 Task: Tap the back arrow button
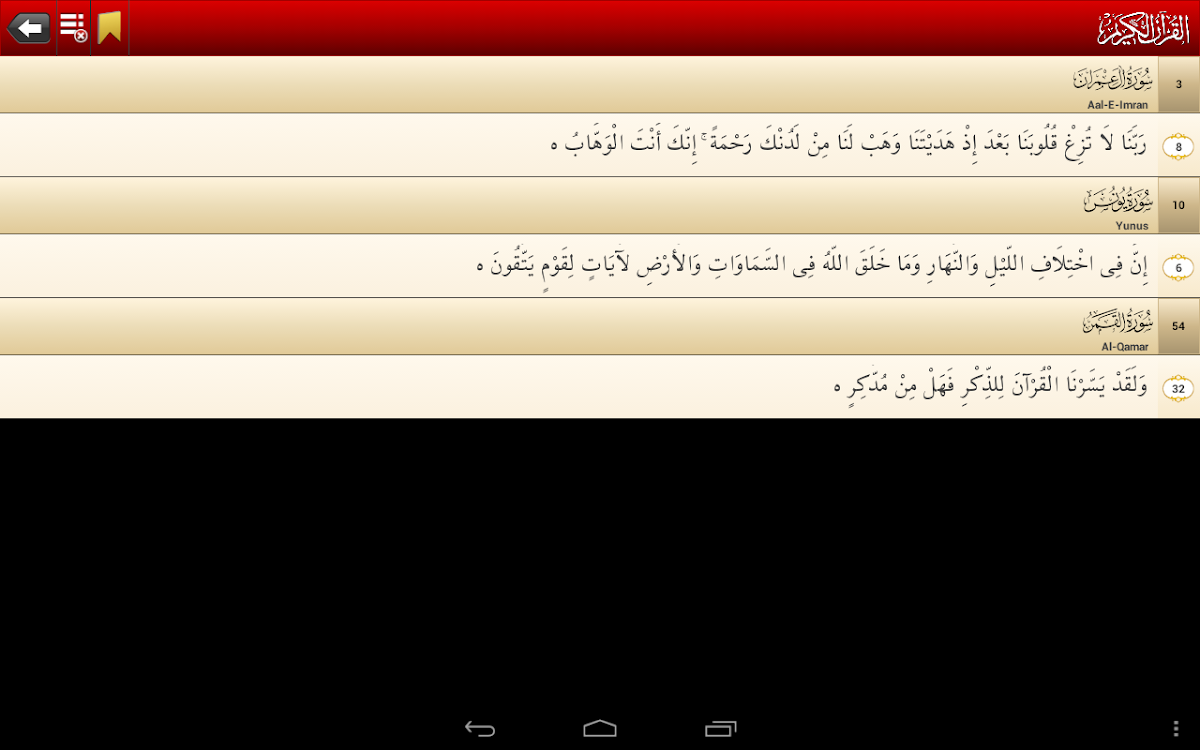pyautogui.click(x=29, y=28)
